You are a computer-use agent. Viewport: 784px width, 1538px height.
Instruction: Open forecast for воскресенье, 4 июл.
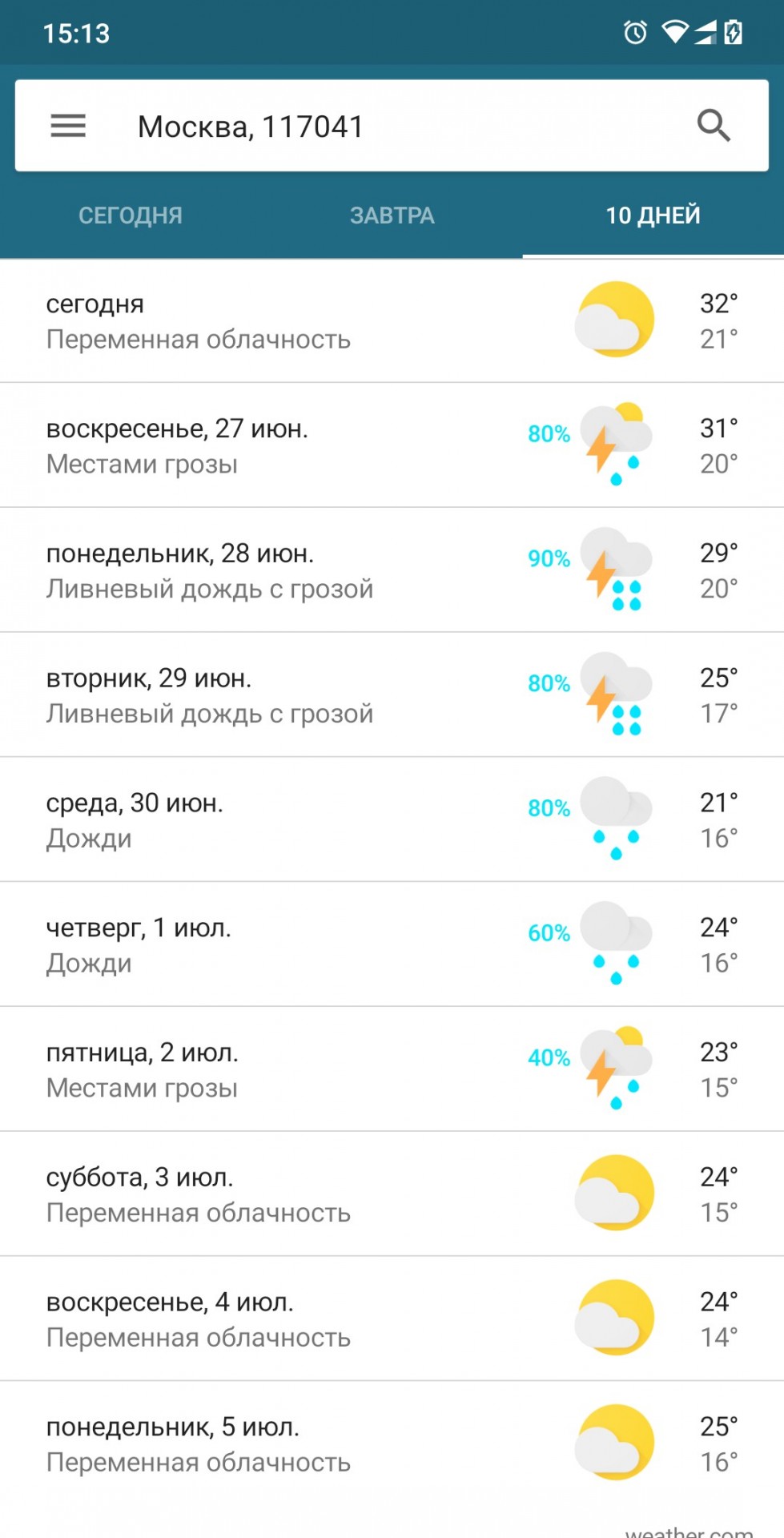392,1319
